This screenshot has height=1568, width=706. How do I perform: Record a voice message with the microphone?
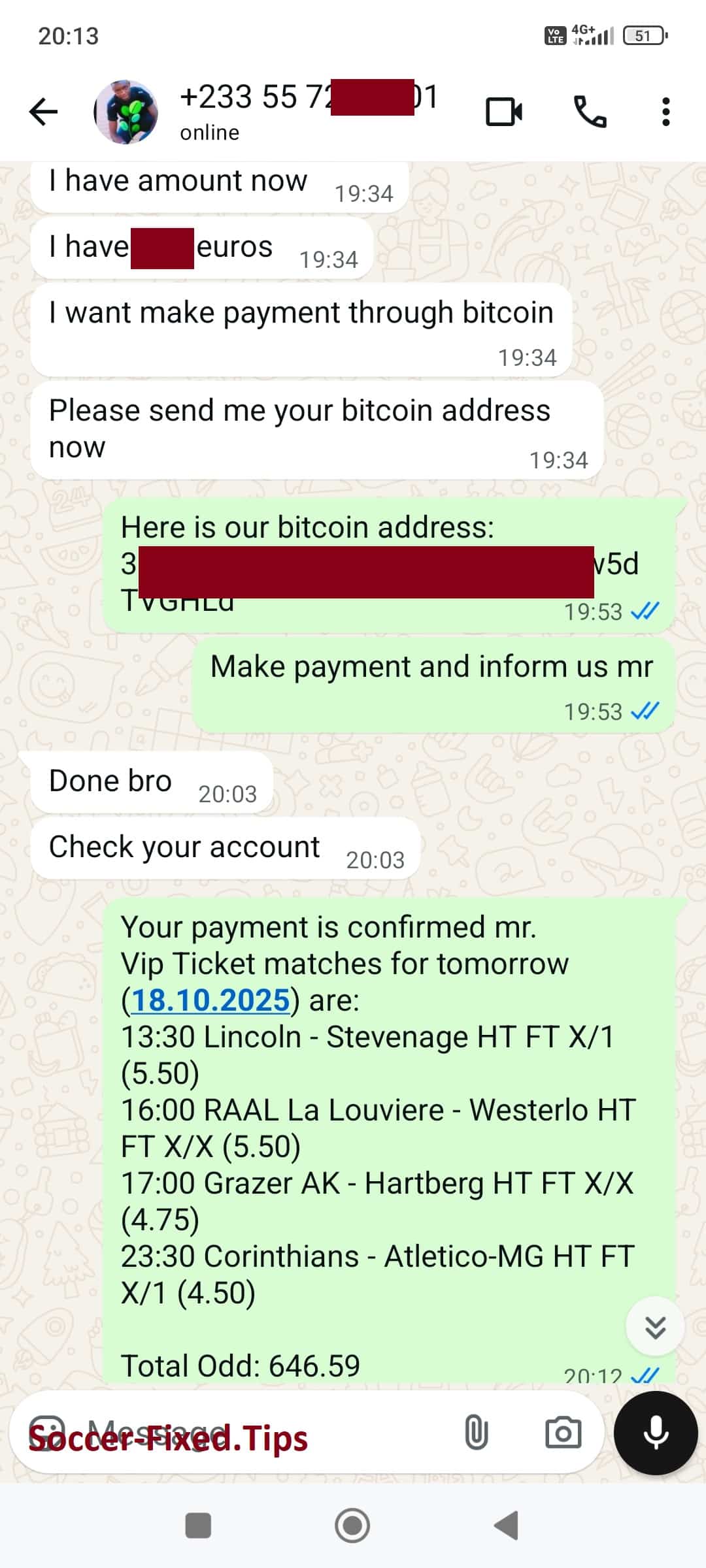tap(656, 1433)
